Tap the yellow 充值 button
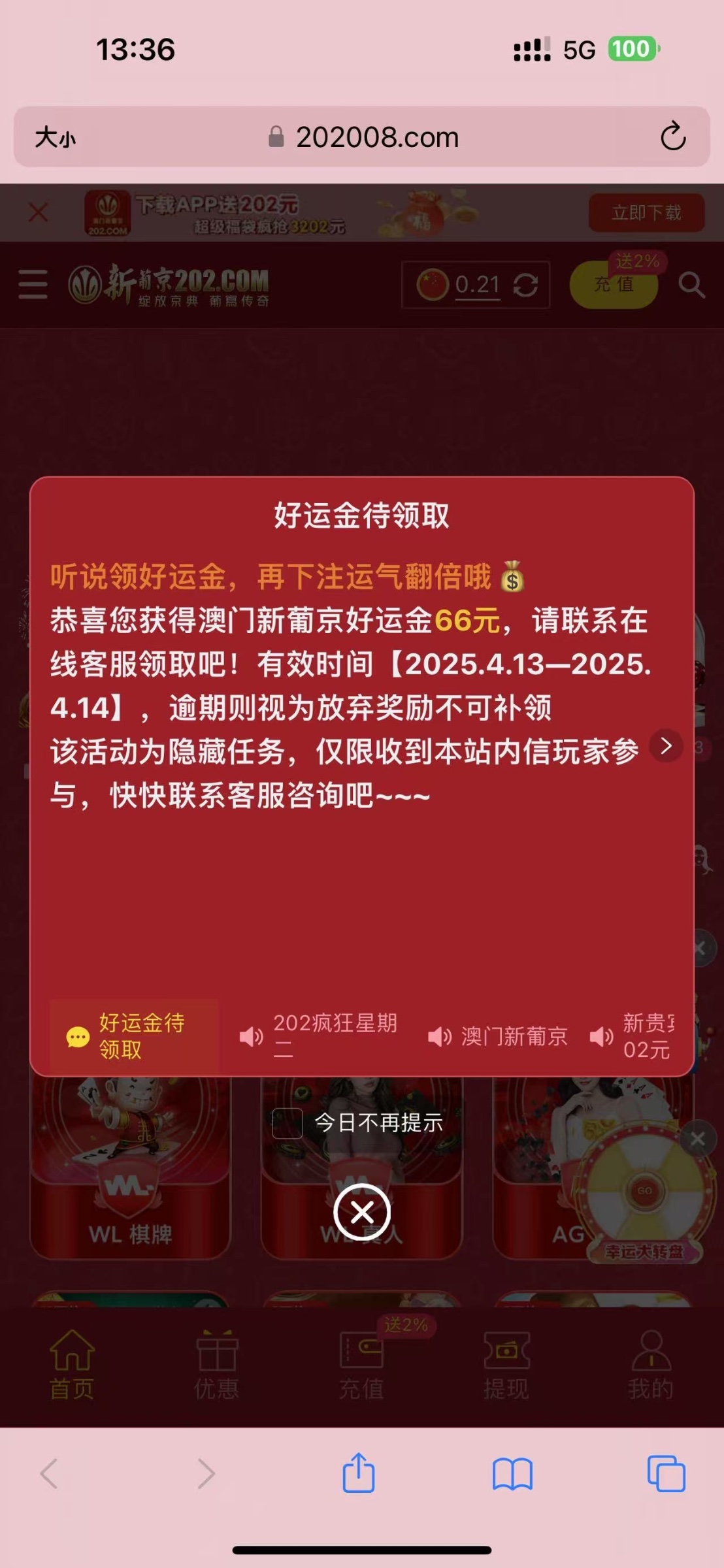This screenshot has height=1568, width=724. click(614, 285)
